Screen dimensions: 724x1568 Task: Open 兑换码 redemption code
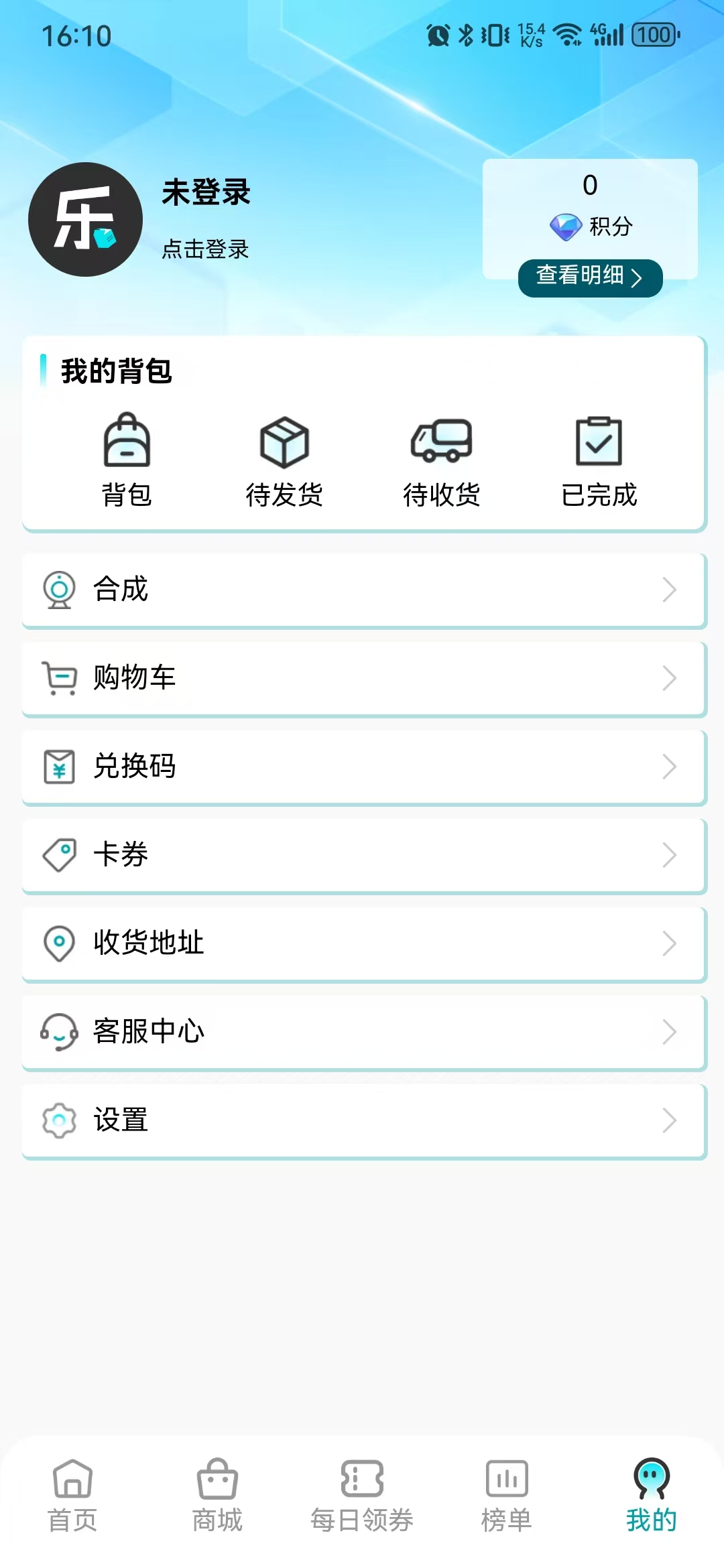[363, 767]
